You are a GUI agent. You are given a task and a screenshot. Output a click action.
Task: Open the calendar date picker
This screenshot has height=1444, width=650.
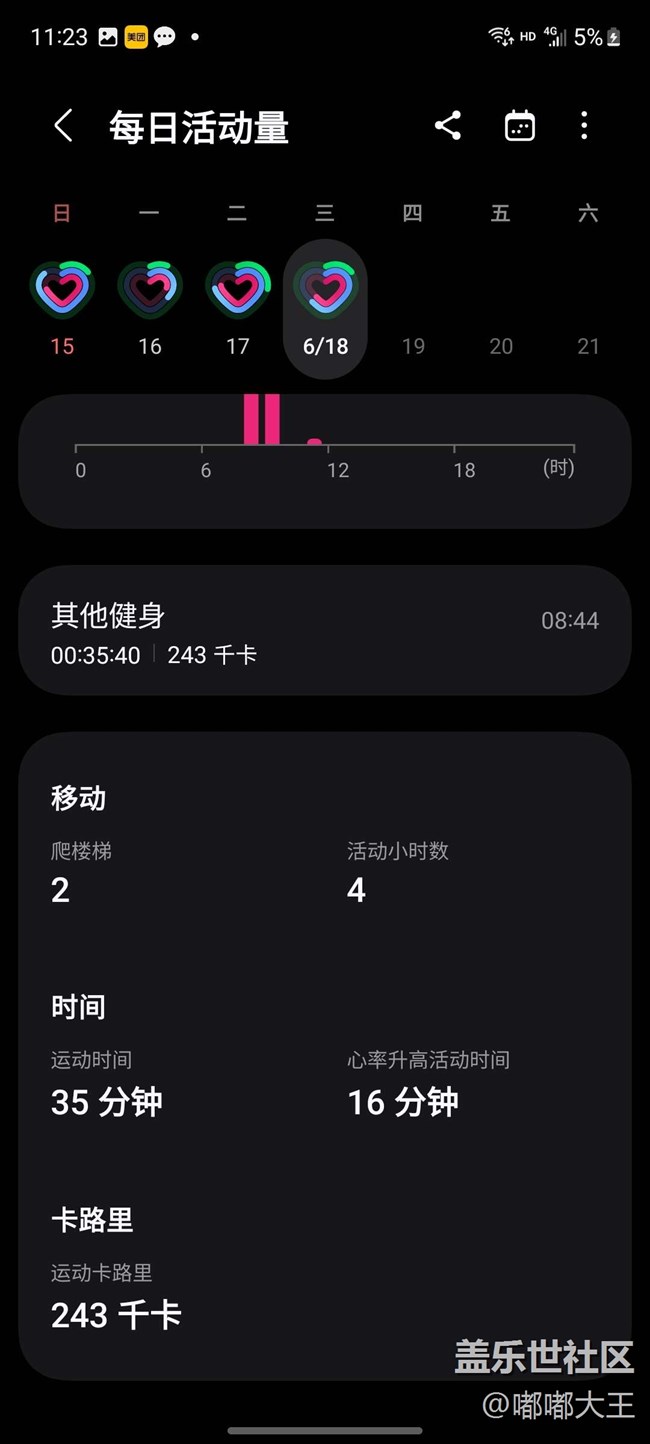(519, 126)
